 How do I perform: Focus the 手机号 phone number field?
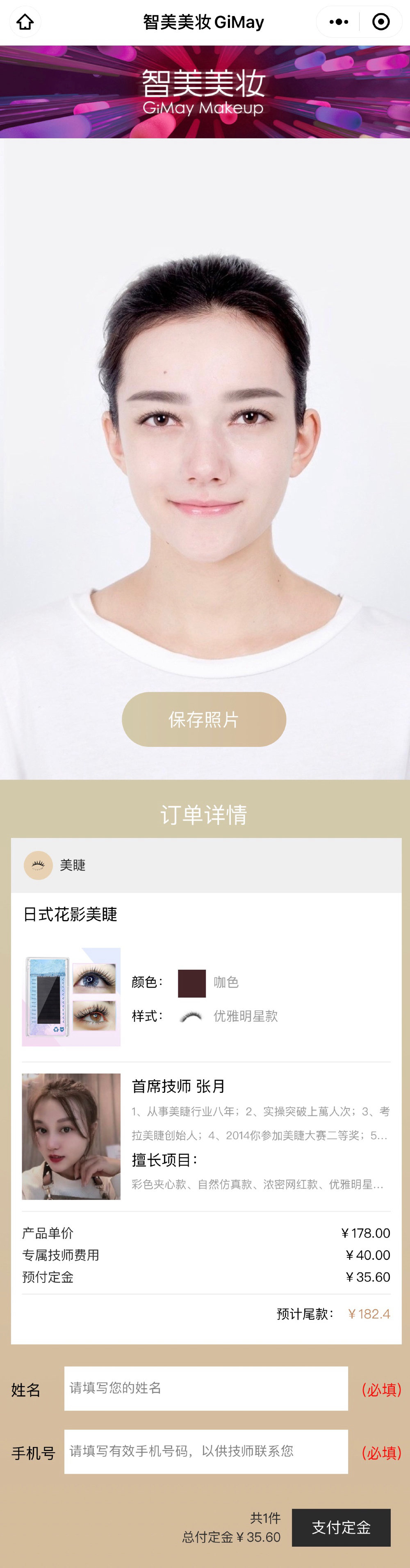coord(205,1451)
